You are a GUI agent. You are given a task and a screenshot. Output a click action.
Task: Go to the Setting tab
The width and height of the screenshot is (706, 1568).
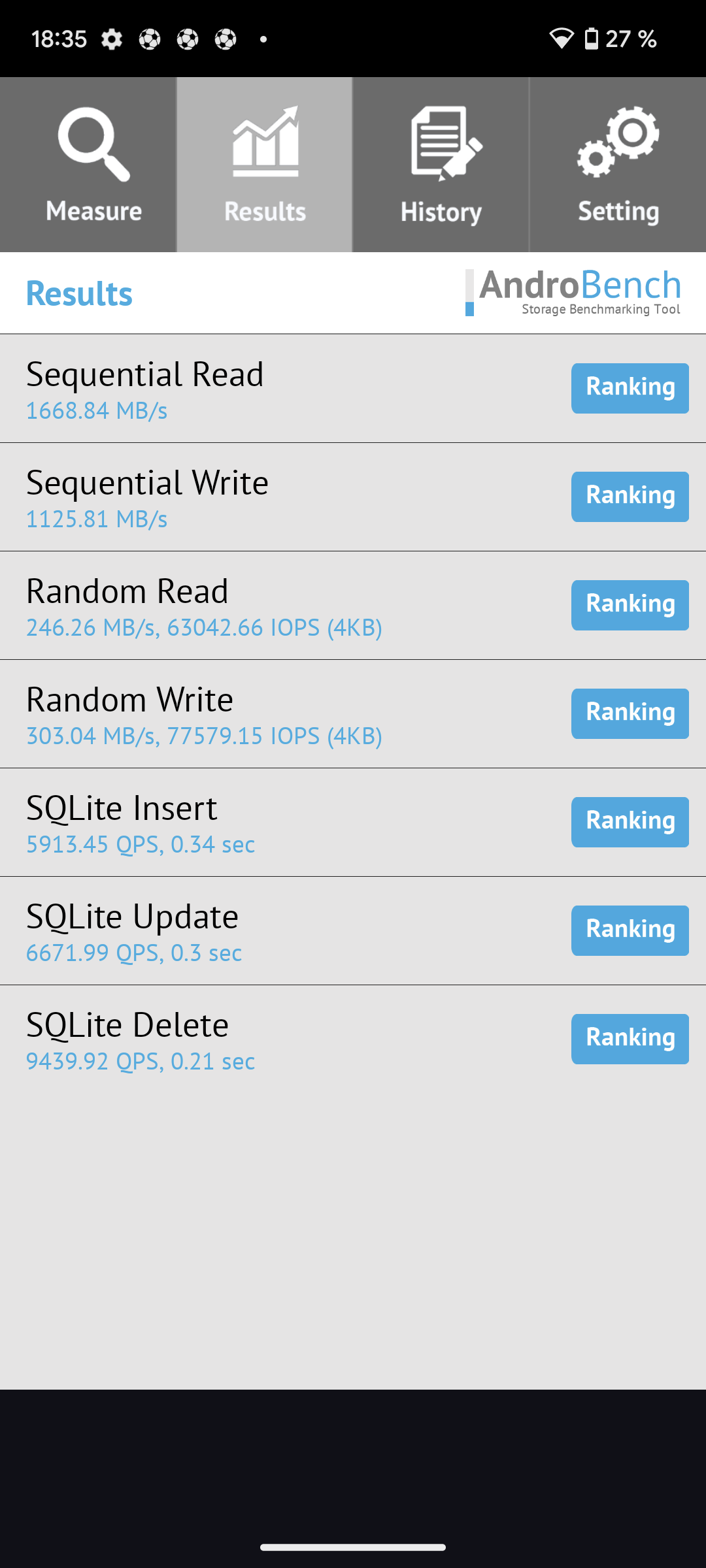618,165
